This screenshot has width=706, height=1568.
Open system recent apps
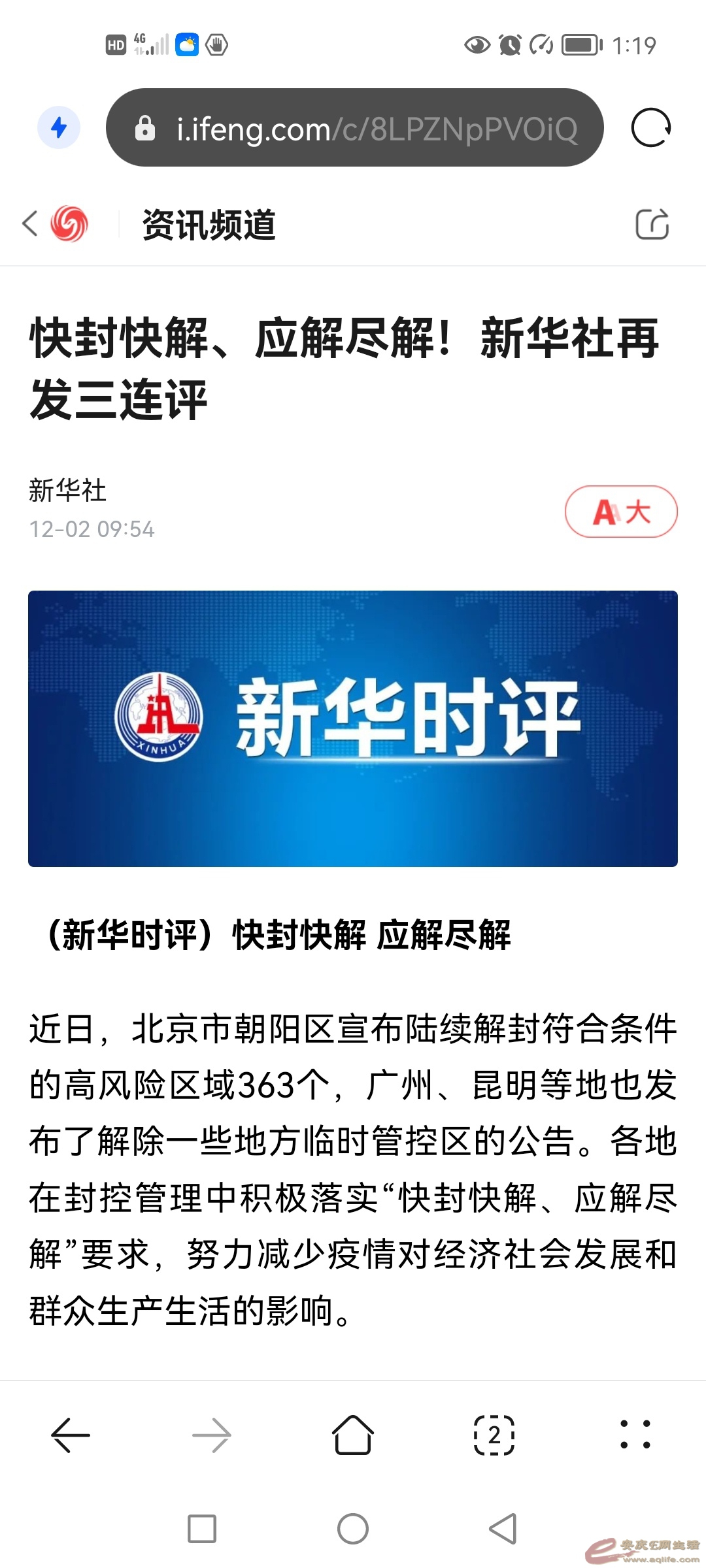(x=202, y=1529)
